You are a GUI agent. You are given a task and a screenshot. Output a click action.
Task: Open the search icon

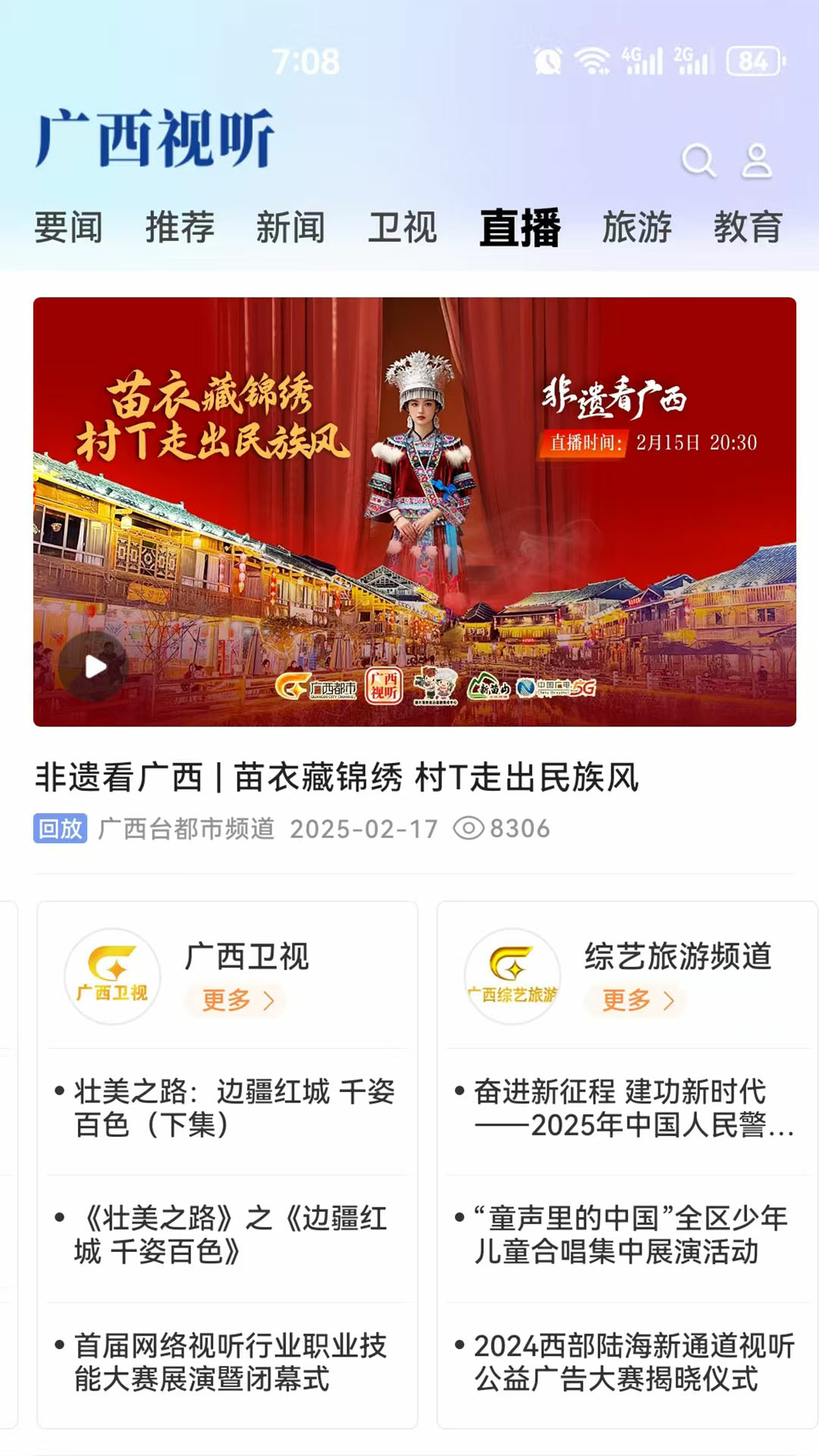coord(698,161)
